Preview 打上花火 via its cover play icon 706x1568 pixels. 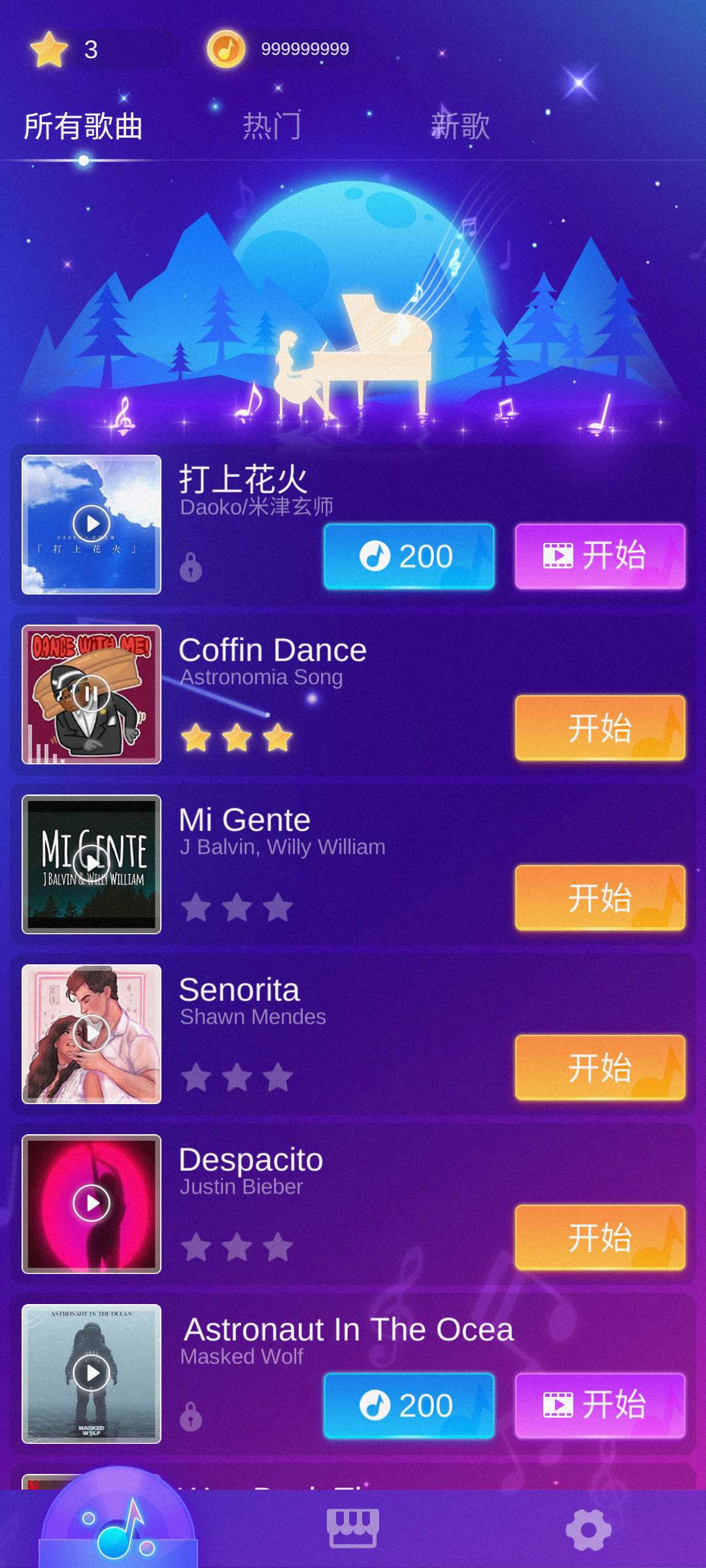[92, 523]
